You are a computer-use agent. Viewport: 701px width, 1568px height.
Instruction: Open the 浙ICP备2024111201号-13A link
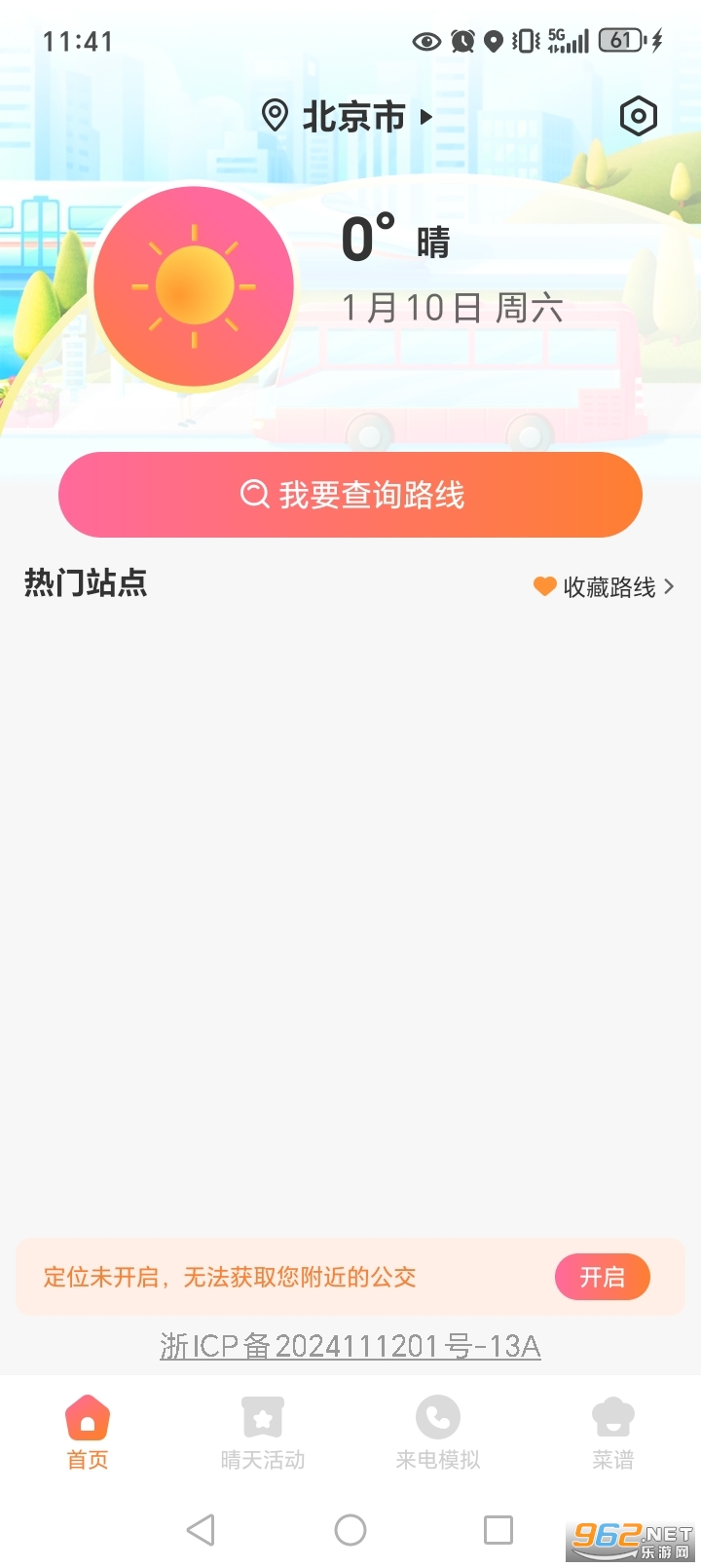click(350, 1346)
